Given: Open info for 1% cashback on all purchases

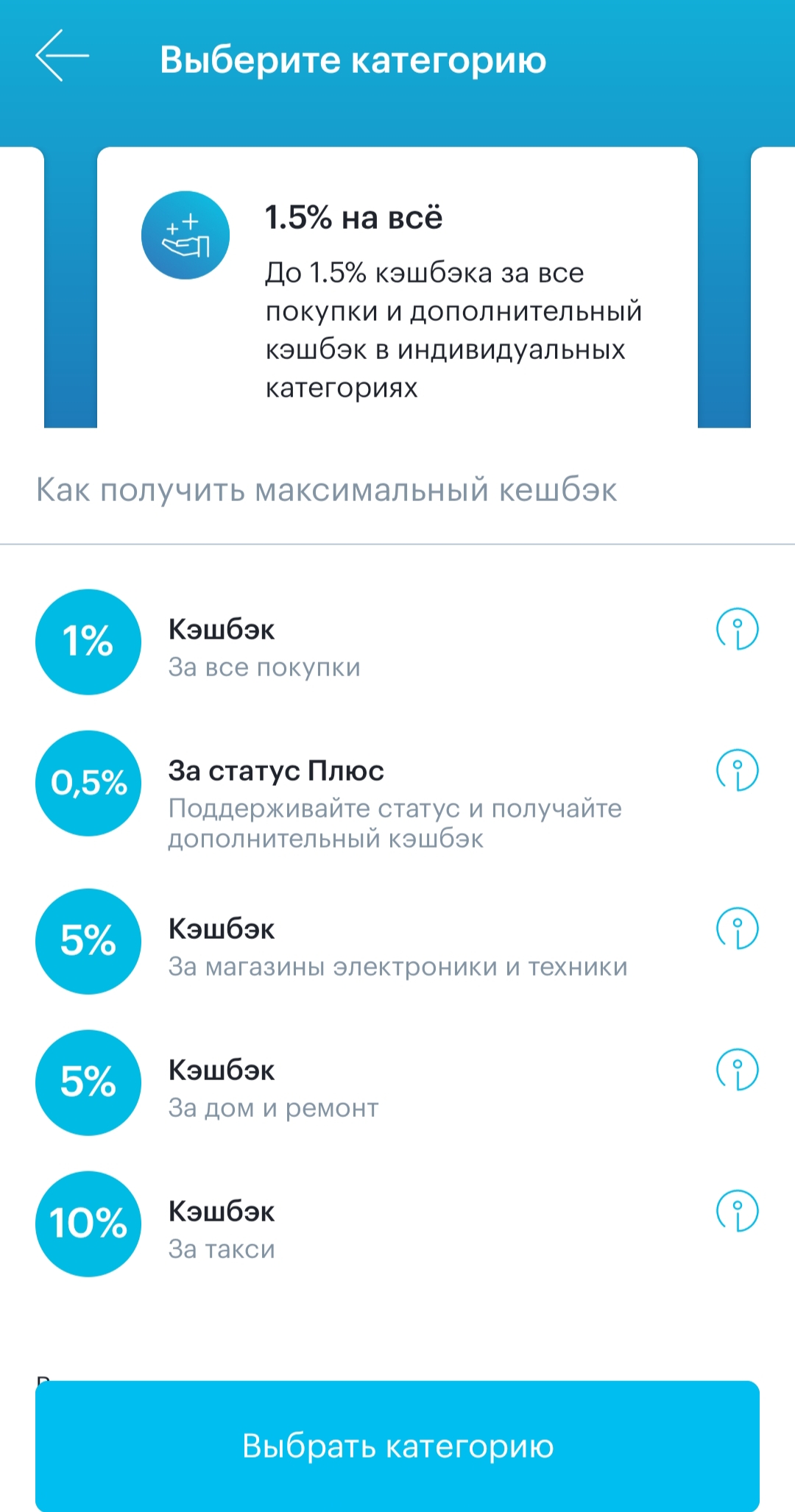Looking at the screenshot, I should coord(737,629).
